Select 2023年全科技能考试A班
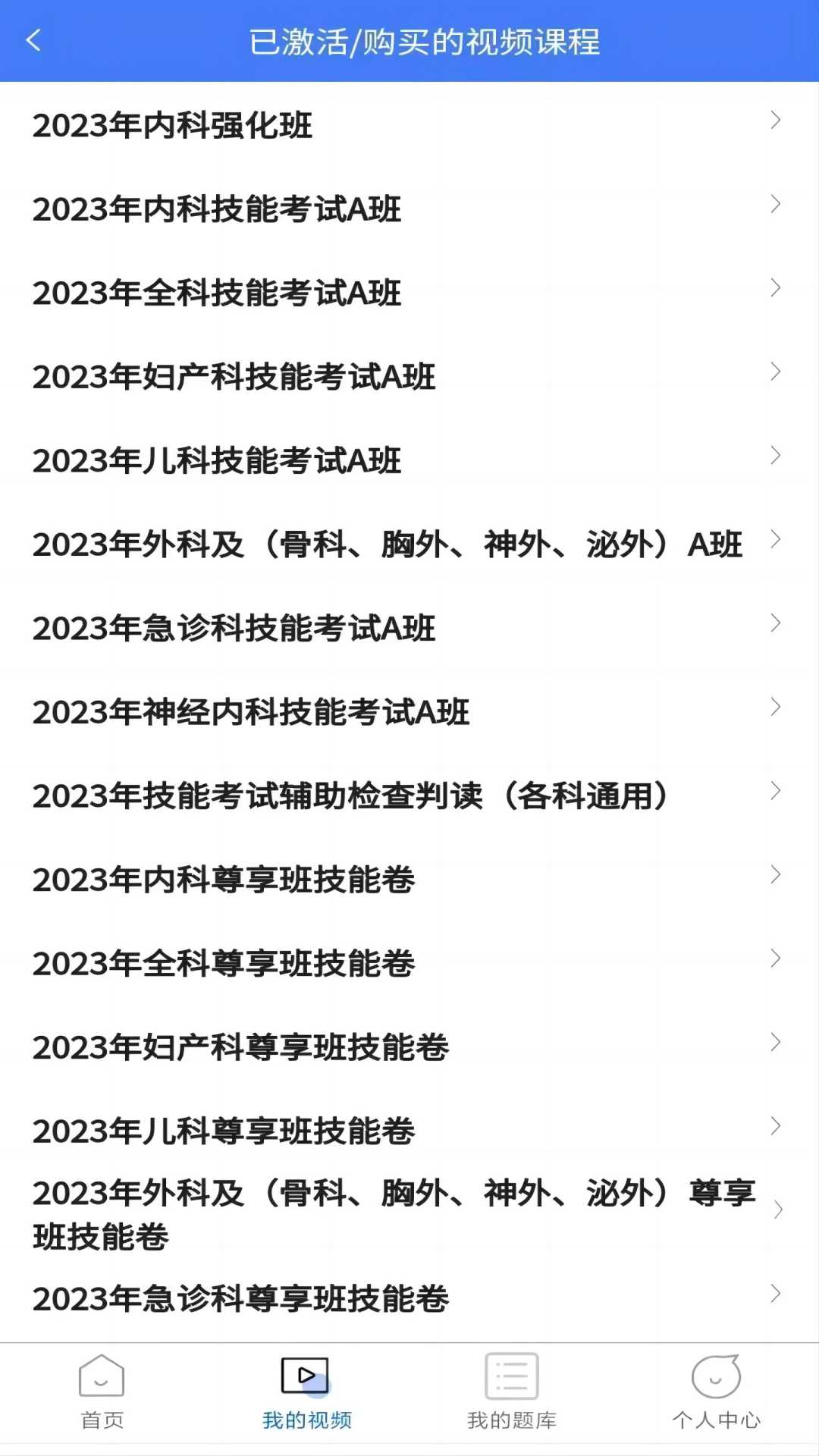Image resolution: width=819 pixels, height=1456 pixels. tap(409, 293)
